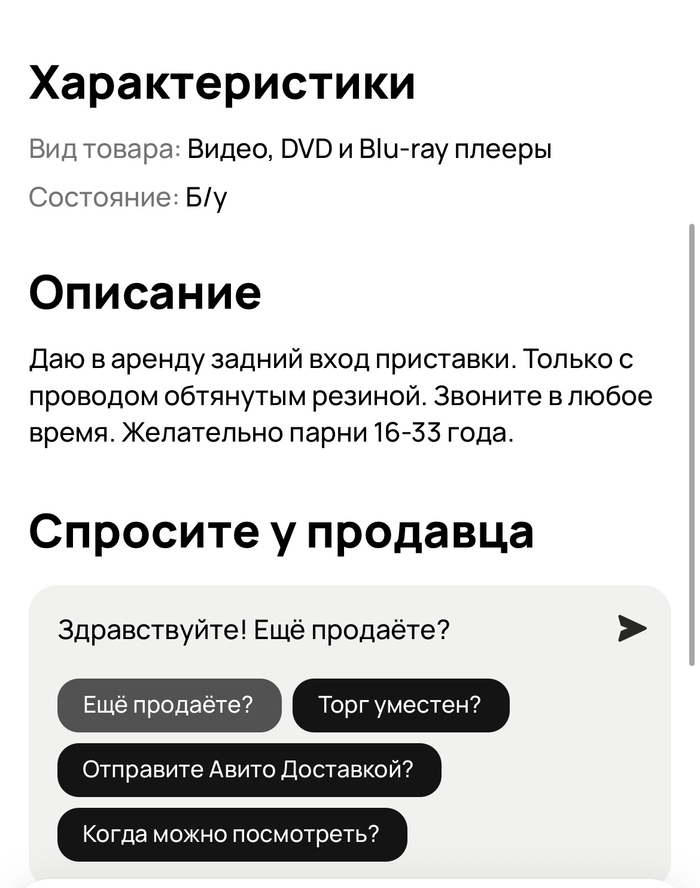Image resolution: width=700 pixels, height=888 pixels.
Task: Ask 'Отправите Авито Доставкой?'
Action: pyautogui.click(x=248, y=770)
